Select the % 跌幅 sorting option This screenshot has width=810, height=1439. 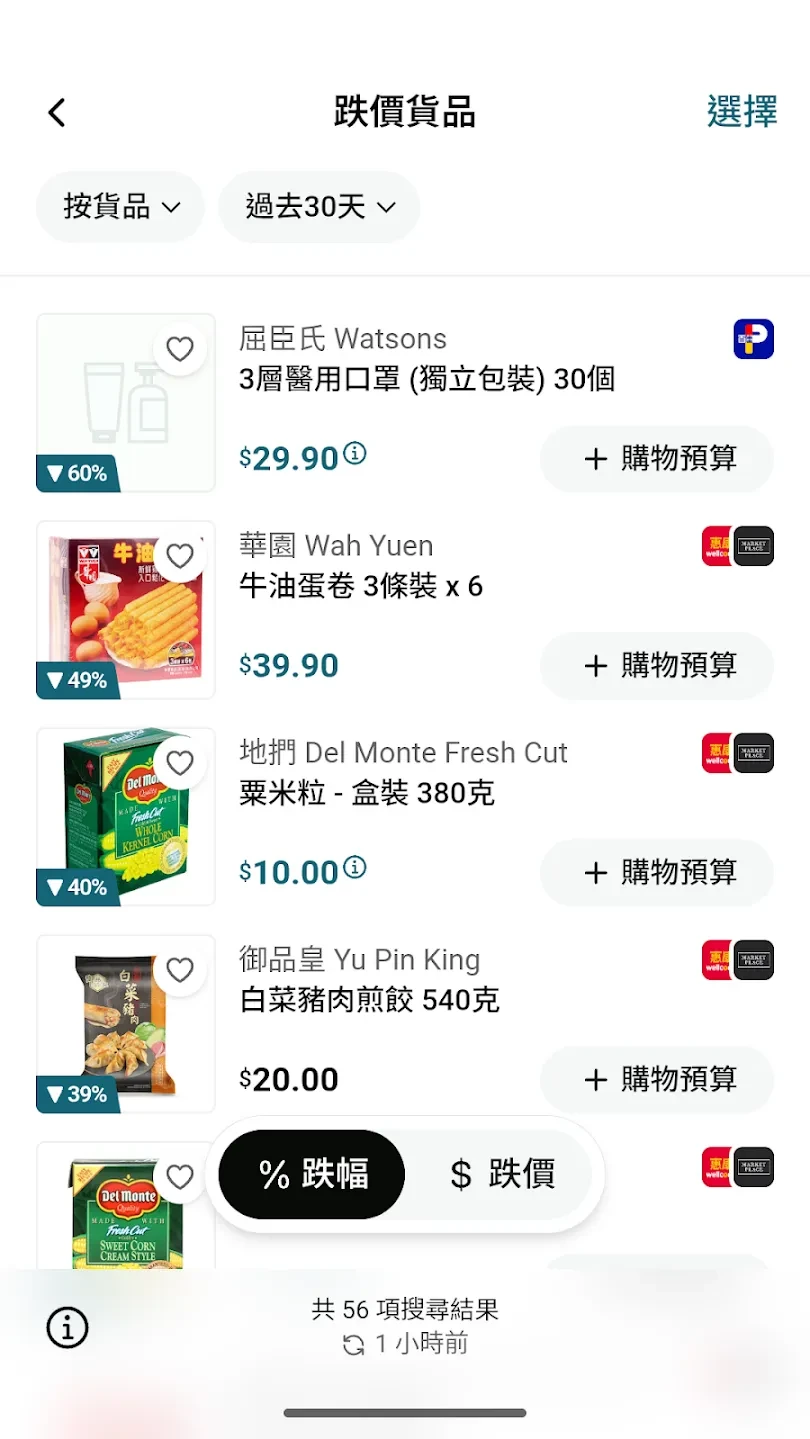pyautogui.click(x=312, y=1174)
